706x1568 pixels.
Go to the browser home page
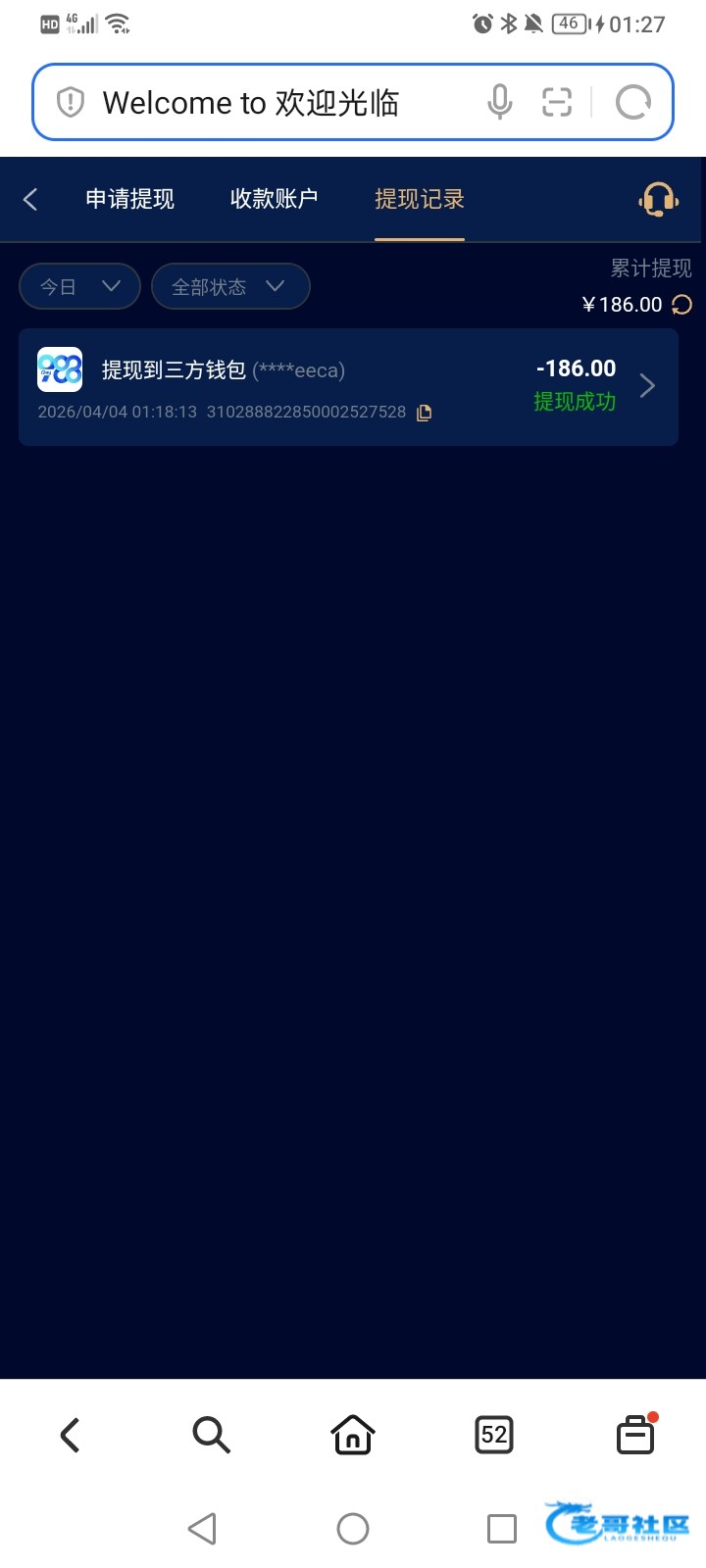[353, 1436]
